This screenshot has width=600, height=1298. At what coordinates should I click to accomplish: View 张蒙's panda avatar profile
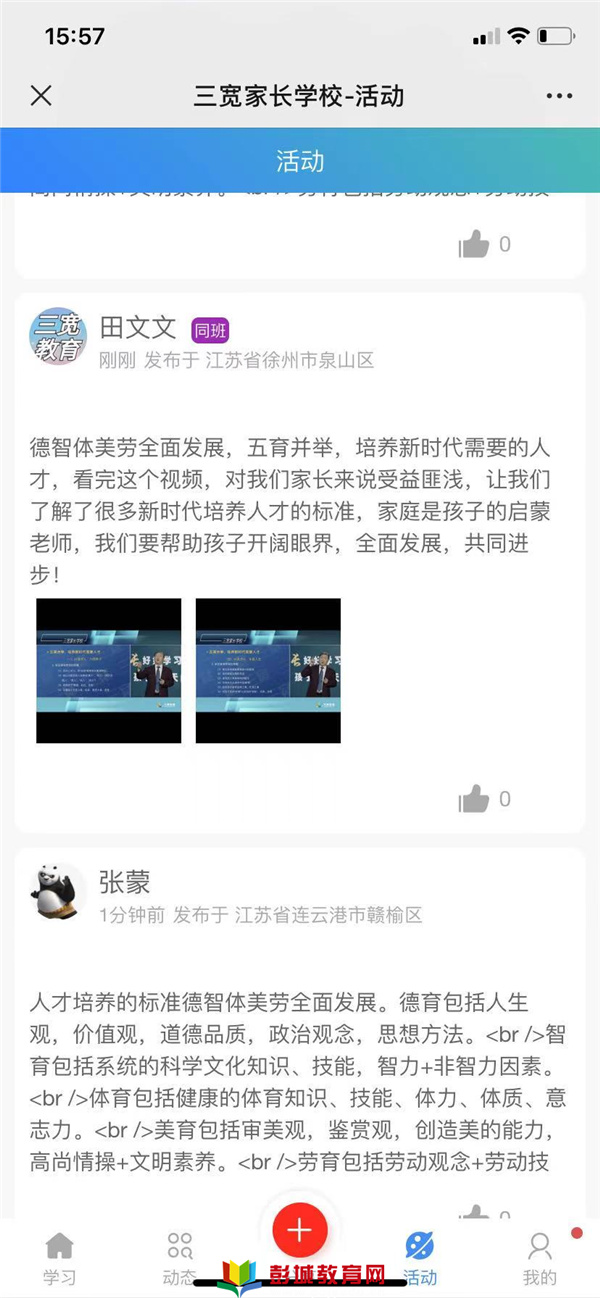[57, 890]
